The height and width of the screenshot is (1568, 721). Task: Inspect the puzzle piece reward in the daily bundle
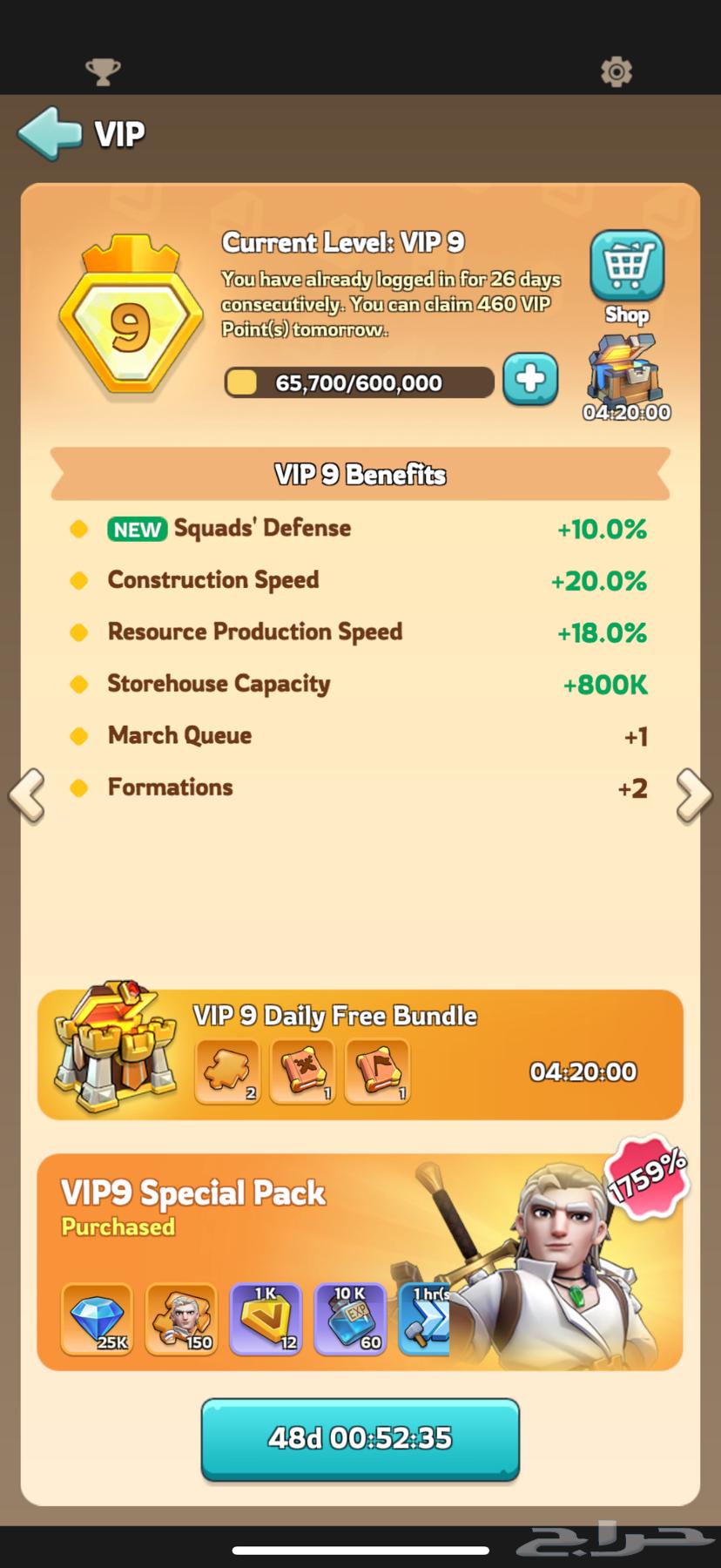click(227, 1071)
